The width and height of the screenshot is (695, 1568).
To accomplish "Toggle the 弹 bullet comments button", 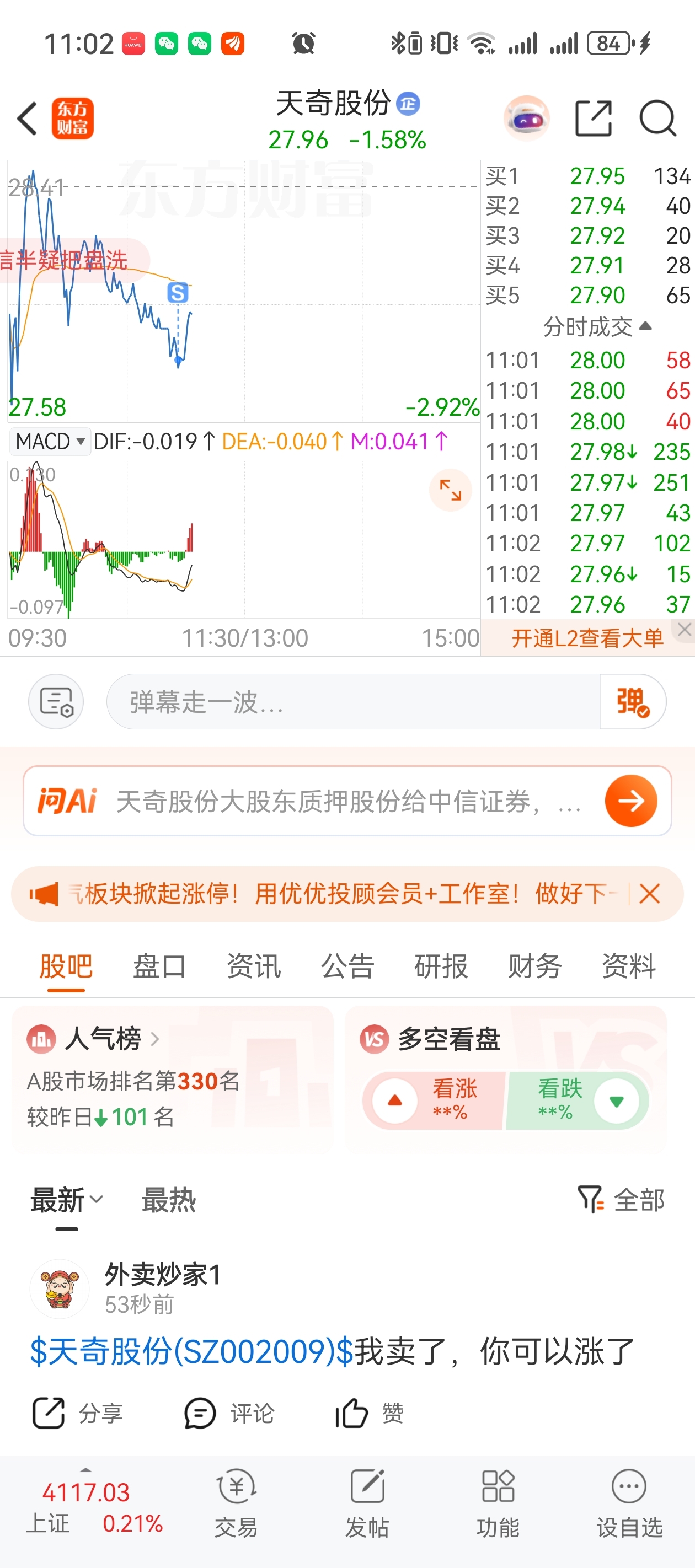I will (632, 702).
